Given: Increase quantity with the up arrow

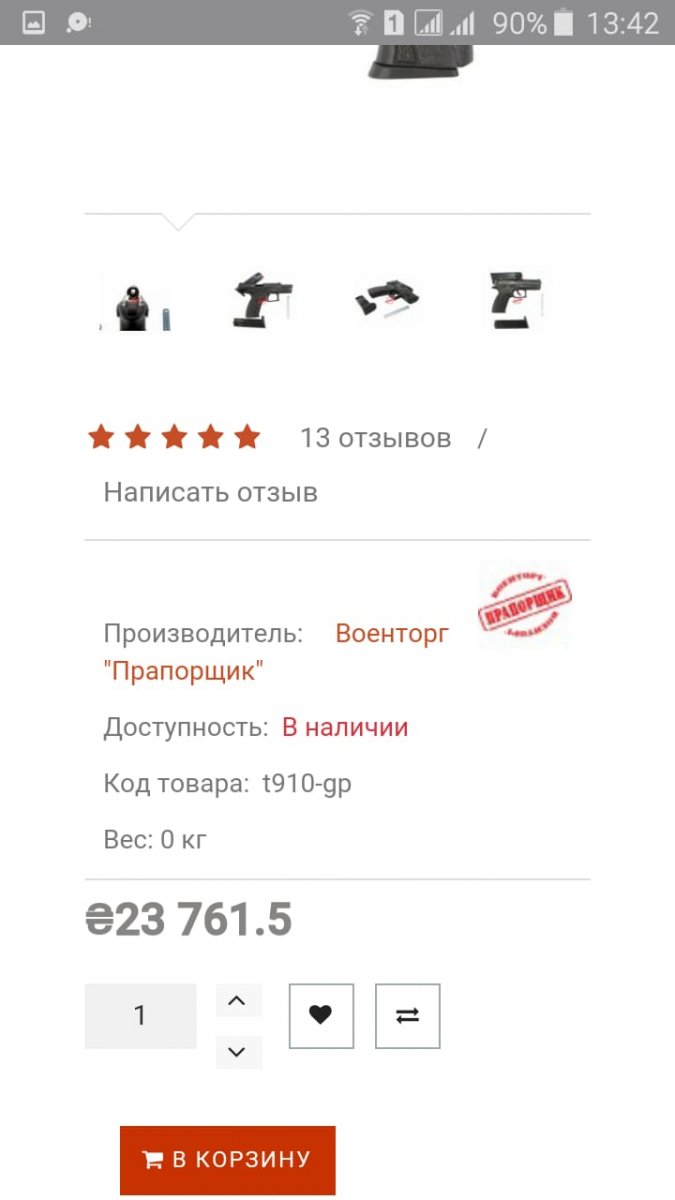Looking at the screenshot, I should pos(238,1000).
